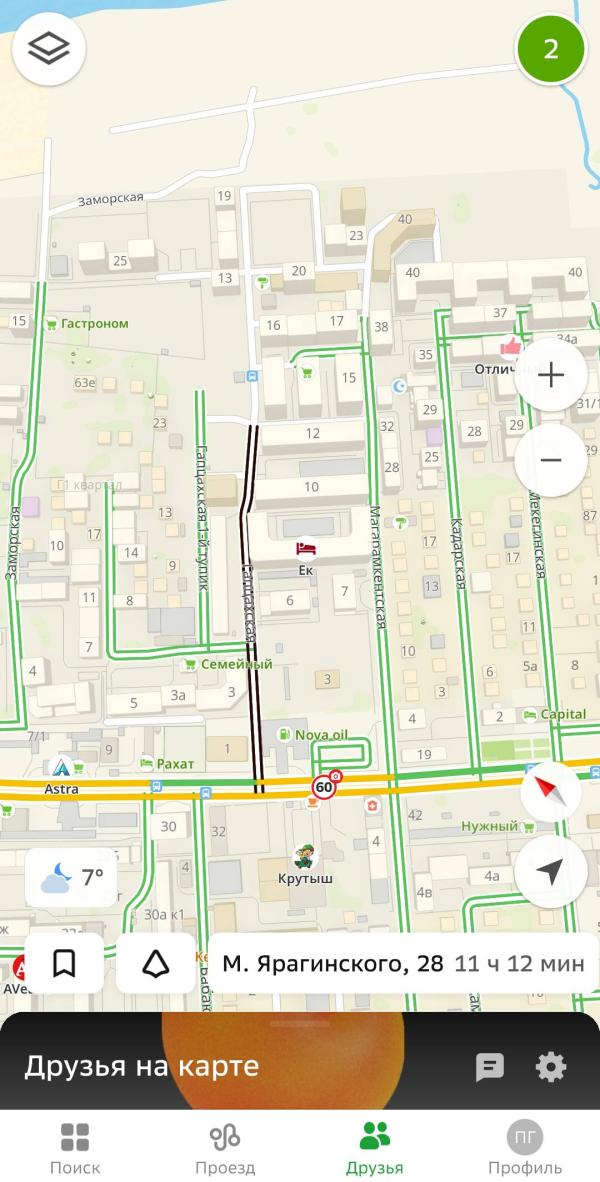Open friends-on-map settings gear
Image resolution: width=600 pixels, height=1182 pixels.
(551, 1067)
